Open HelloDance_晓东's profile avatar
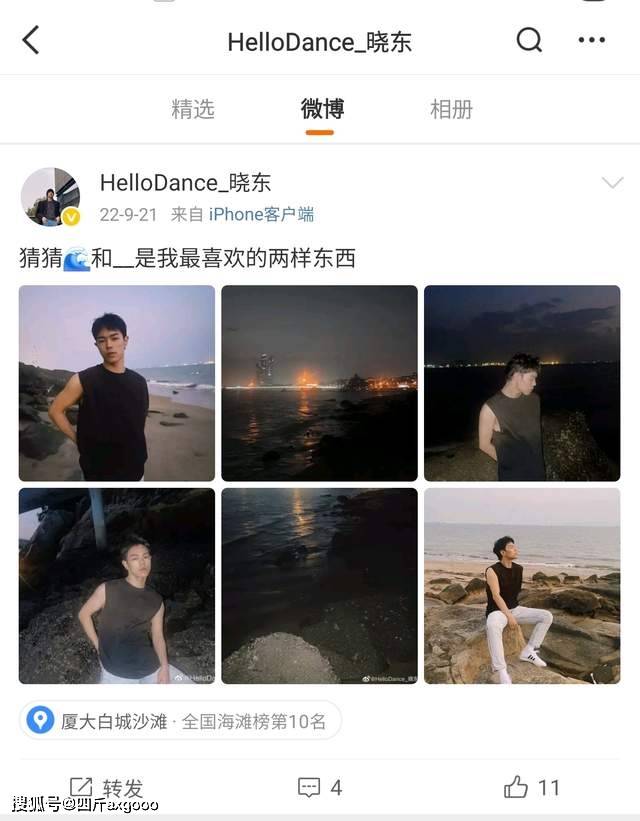 pos(51,197)
